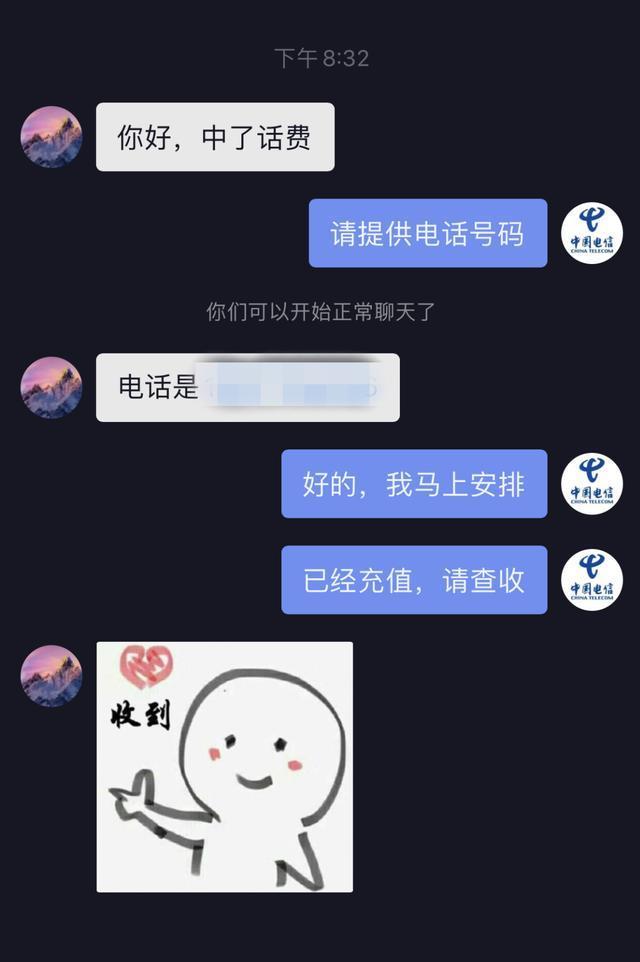Tap the mountain avatar beside '电话是' message
Viewport: 640px width, 962px height.
(x=51, y=387)
